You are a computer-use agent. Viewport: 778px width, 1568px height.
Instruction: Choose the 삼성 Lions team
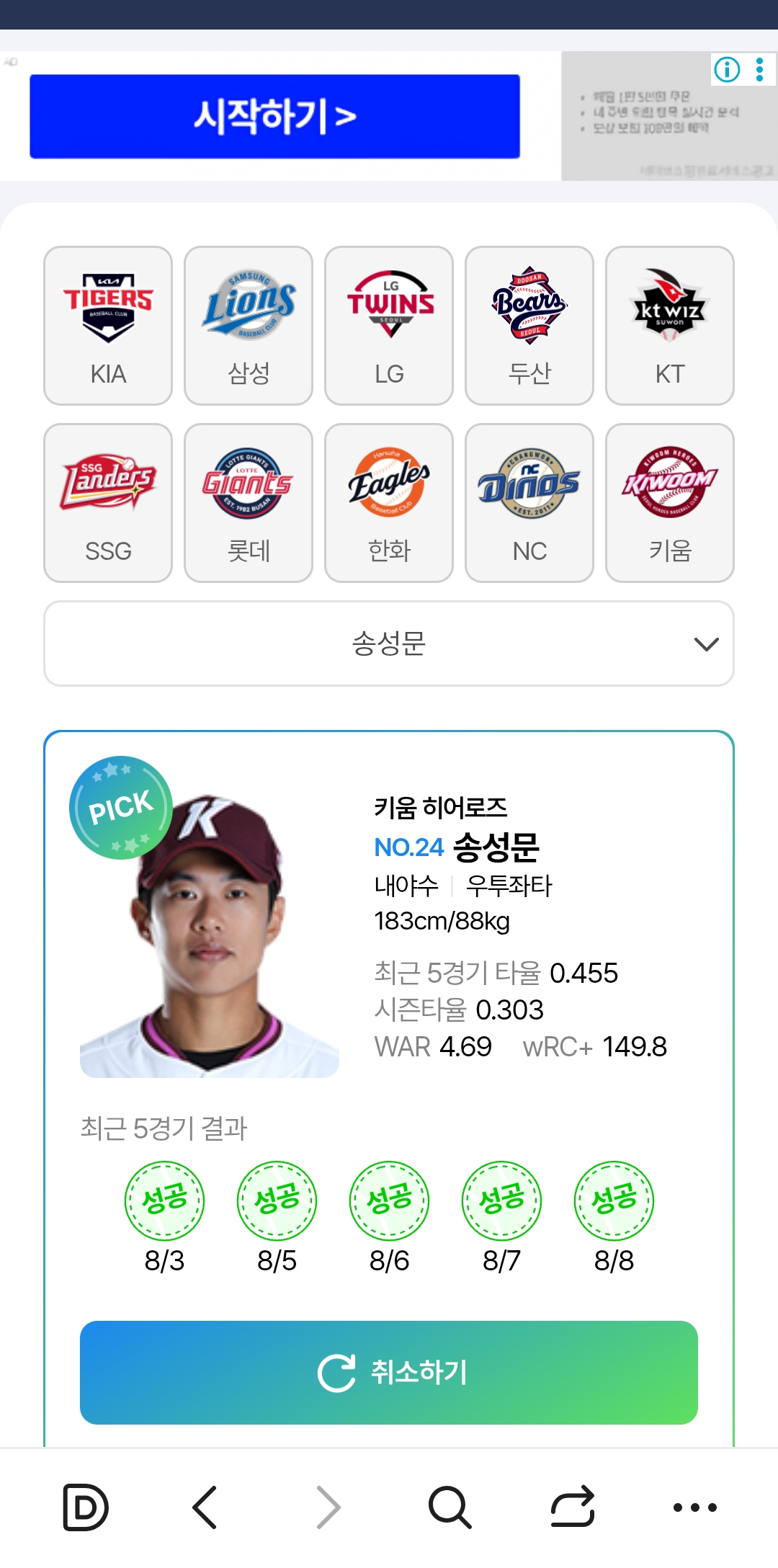click(x=249, y=326)
